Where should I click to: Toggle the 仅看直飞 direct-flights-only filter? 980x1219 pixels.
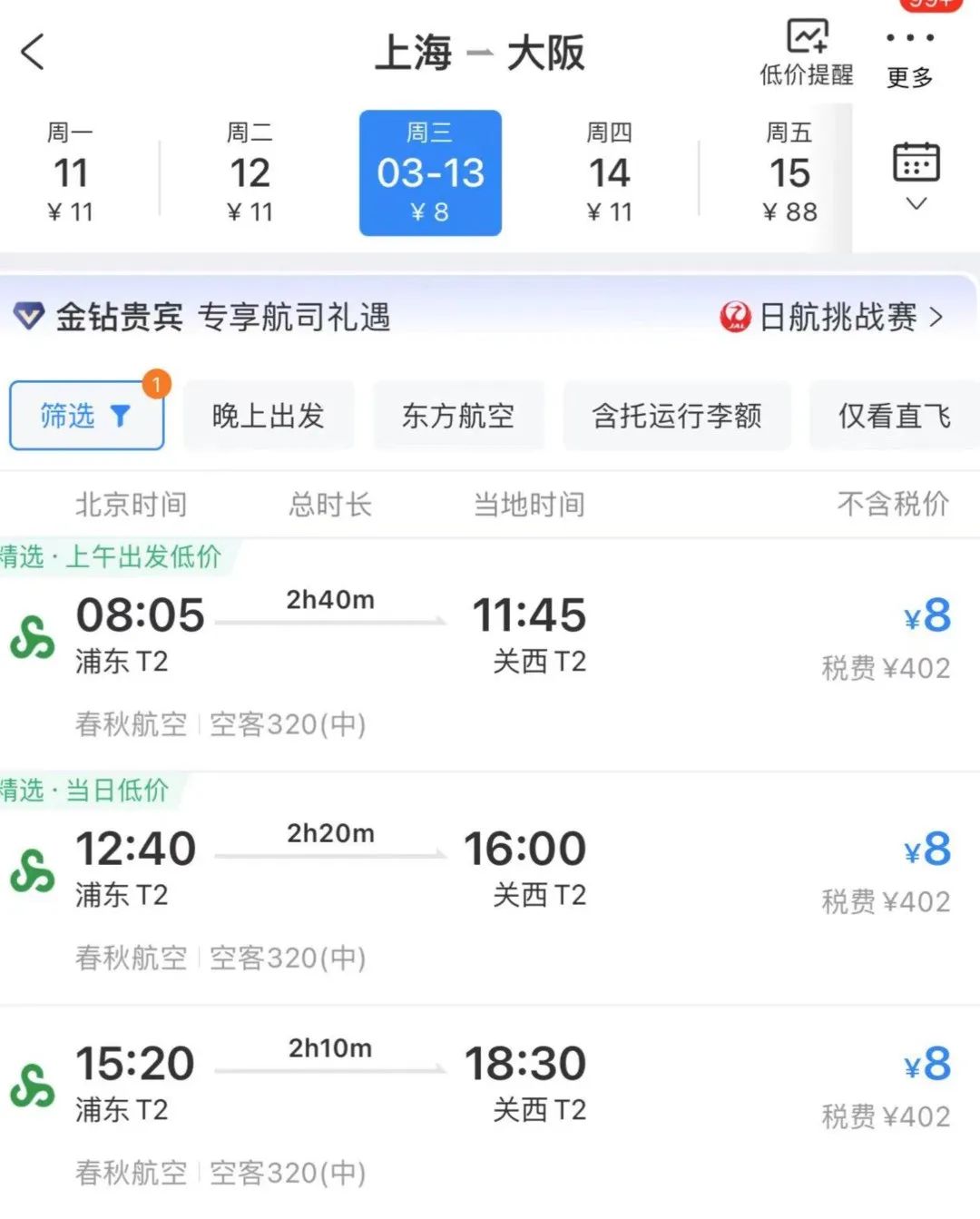coord(893,416)
